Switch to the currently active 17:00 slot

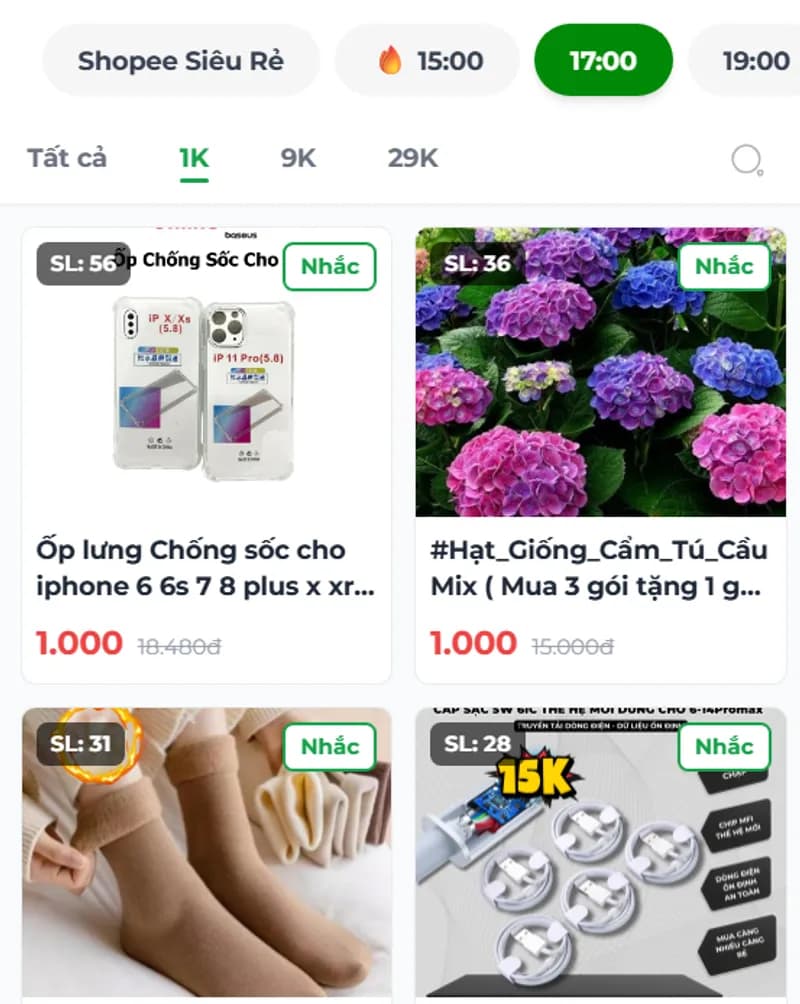point(603,60)
